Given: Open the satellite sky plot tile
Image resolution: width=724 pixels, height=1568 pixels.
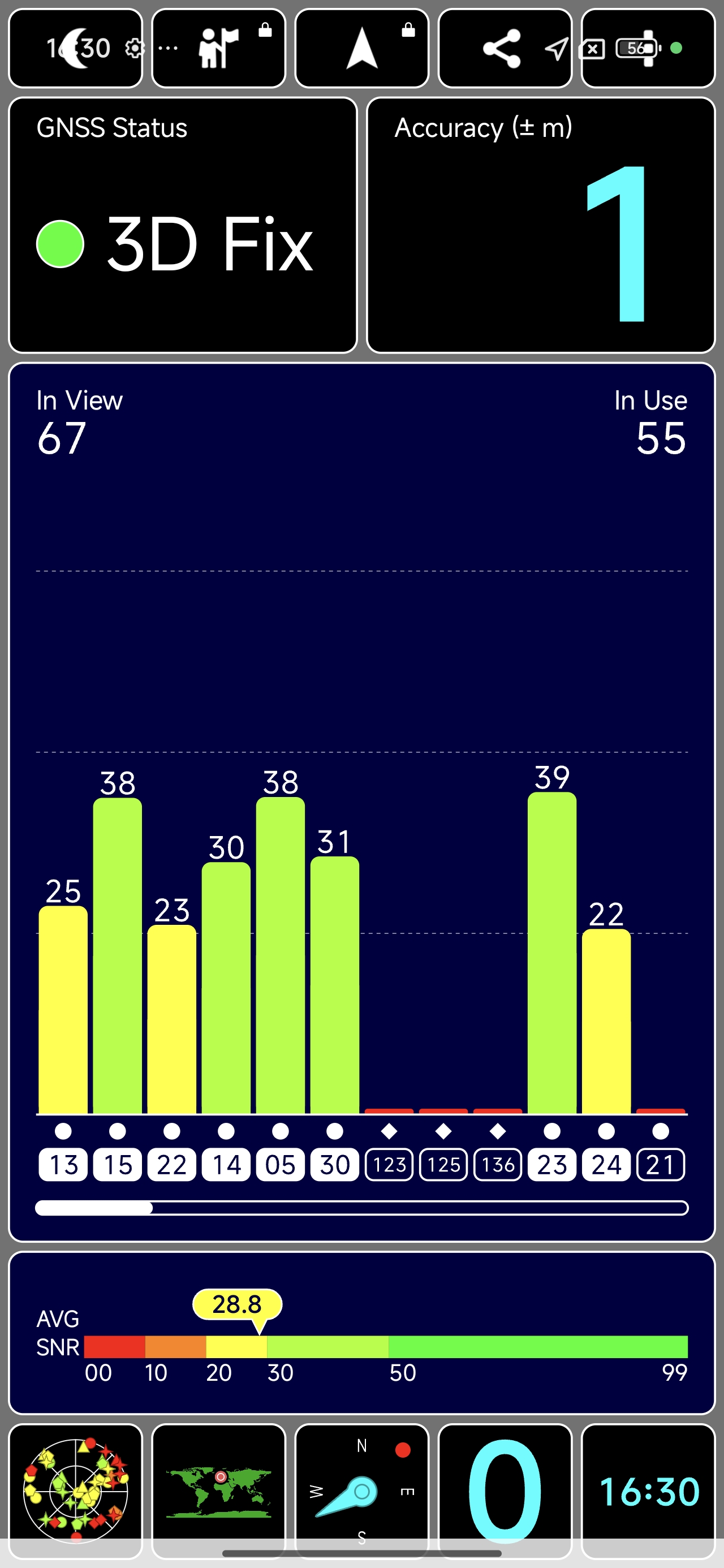Looking at the screenshot, I should point(75,1490).
